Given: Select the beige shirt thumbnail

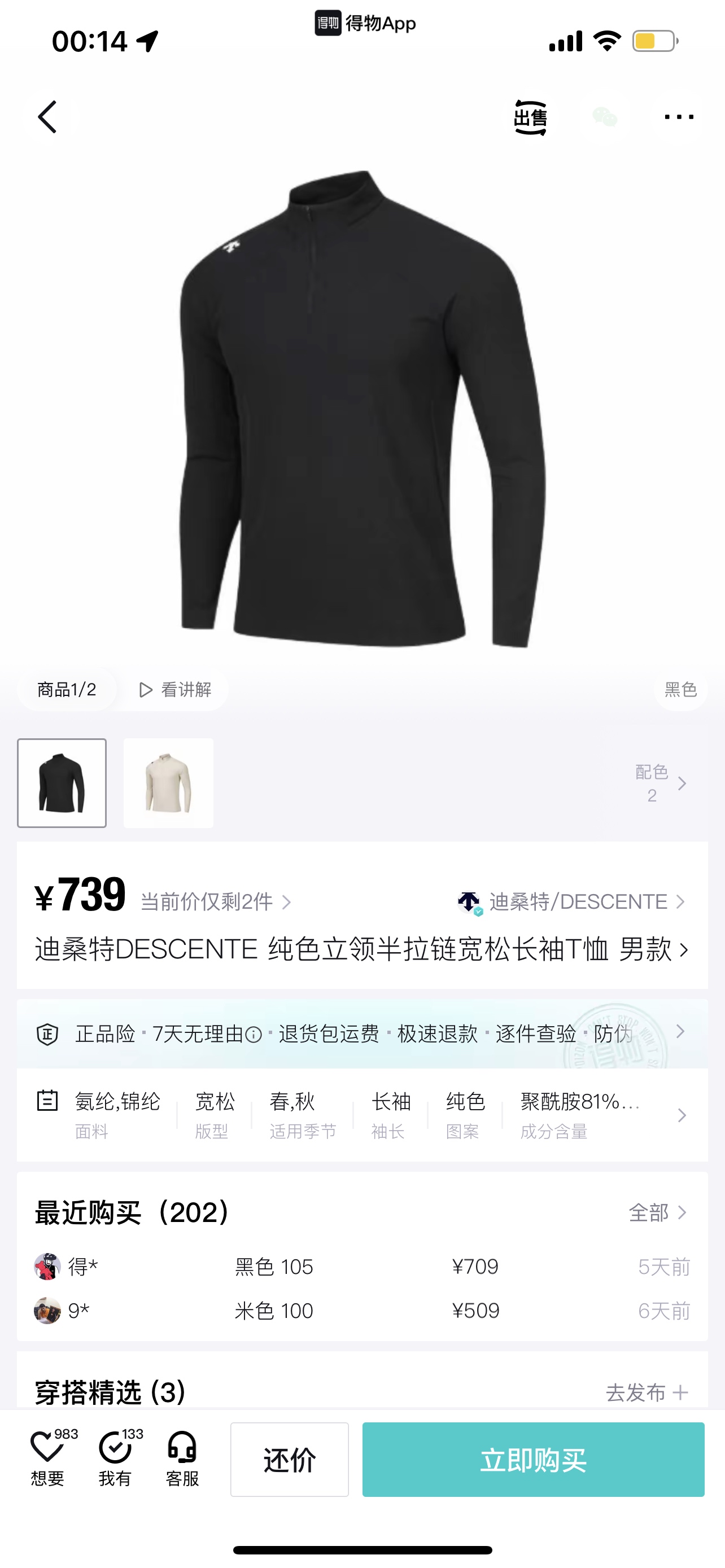Looking at the screenshot, I should click(169, 783).
